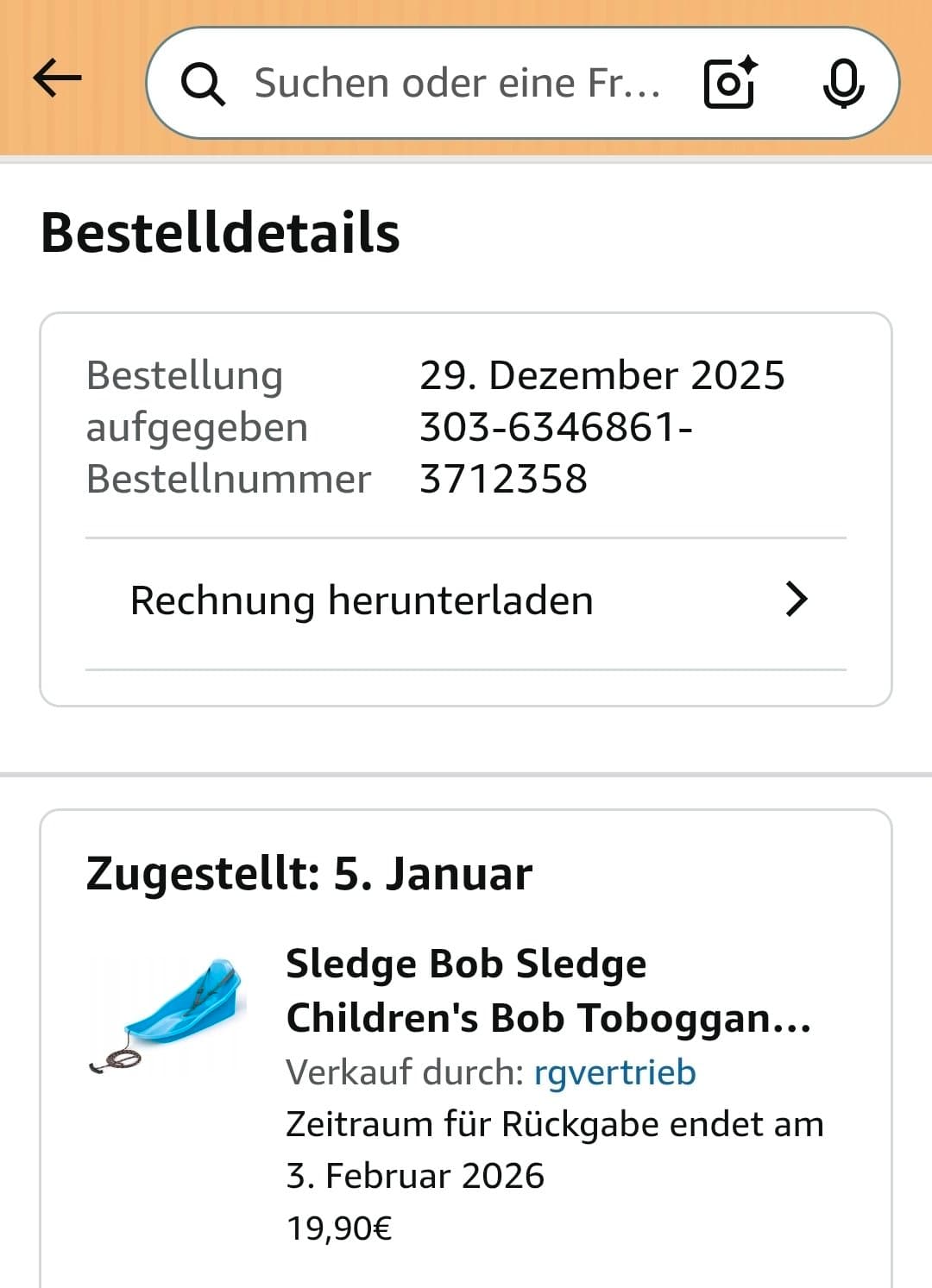
Task: Tap the delivered shipment card
Action: (x=466, y=1035)
